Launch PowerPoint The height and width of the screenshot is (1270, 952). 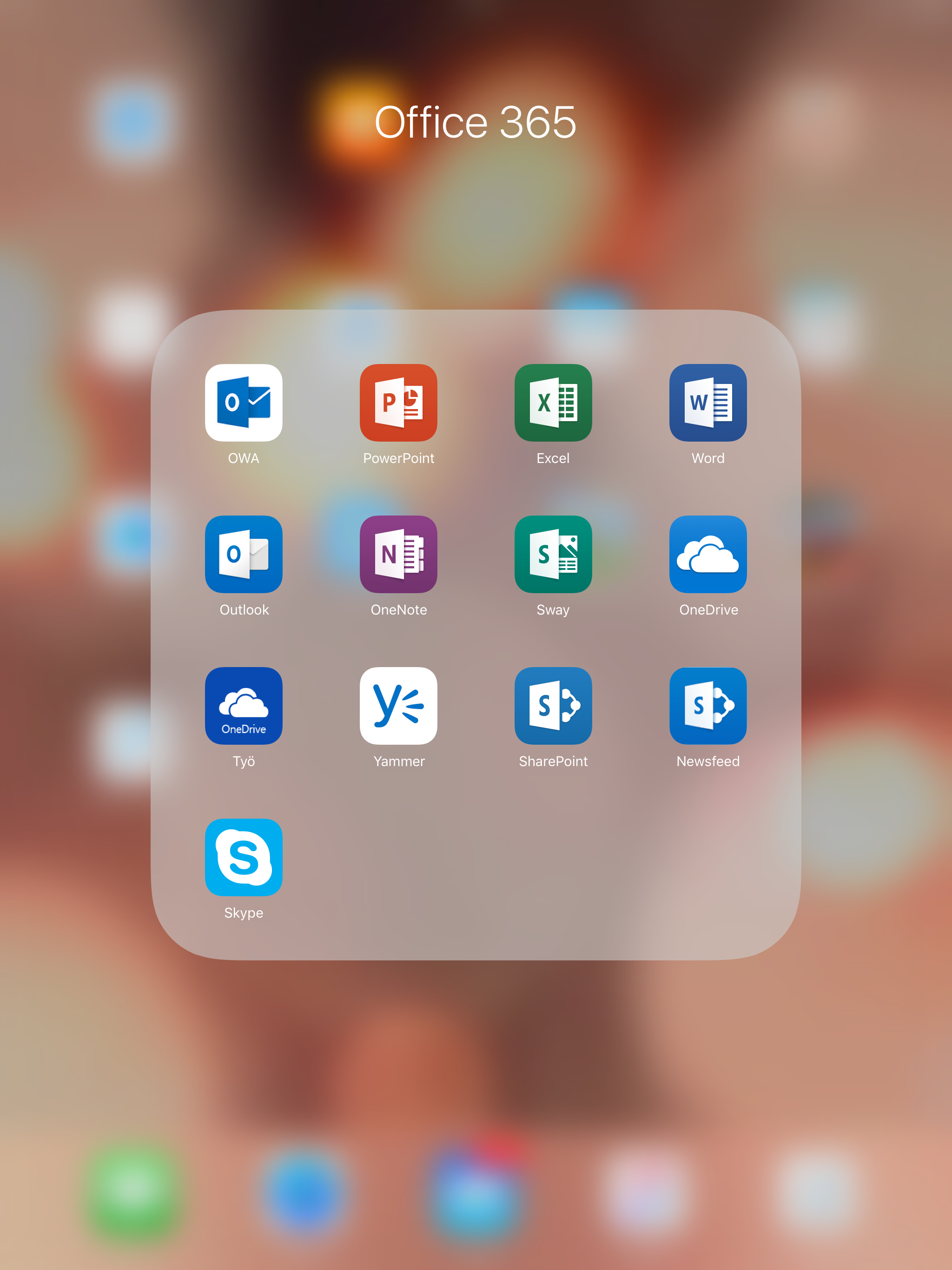(398, 403)
